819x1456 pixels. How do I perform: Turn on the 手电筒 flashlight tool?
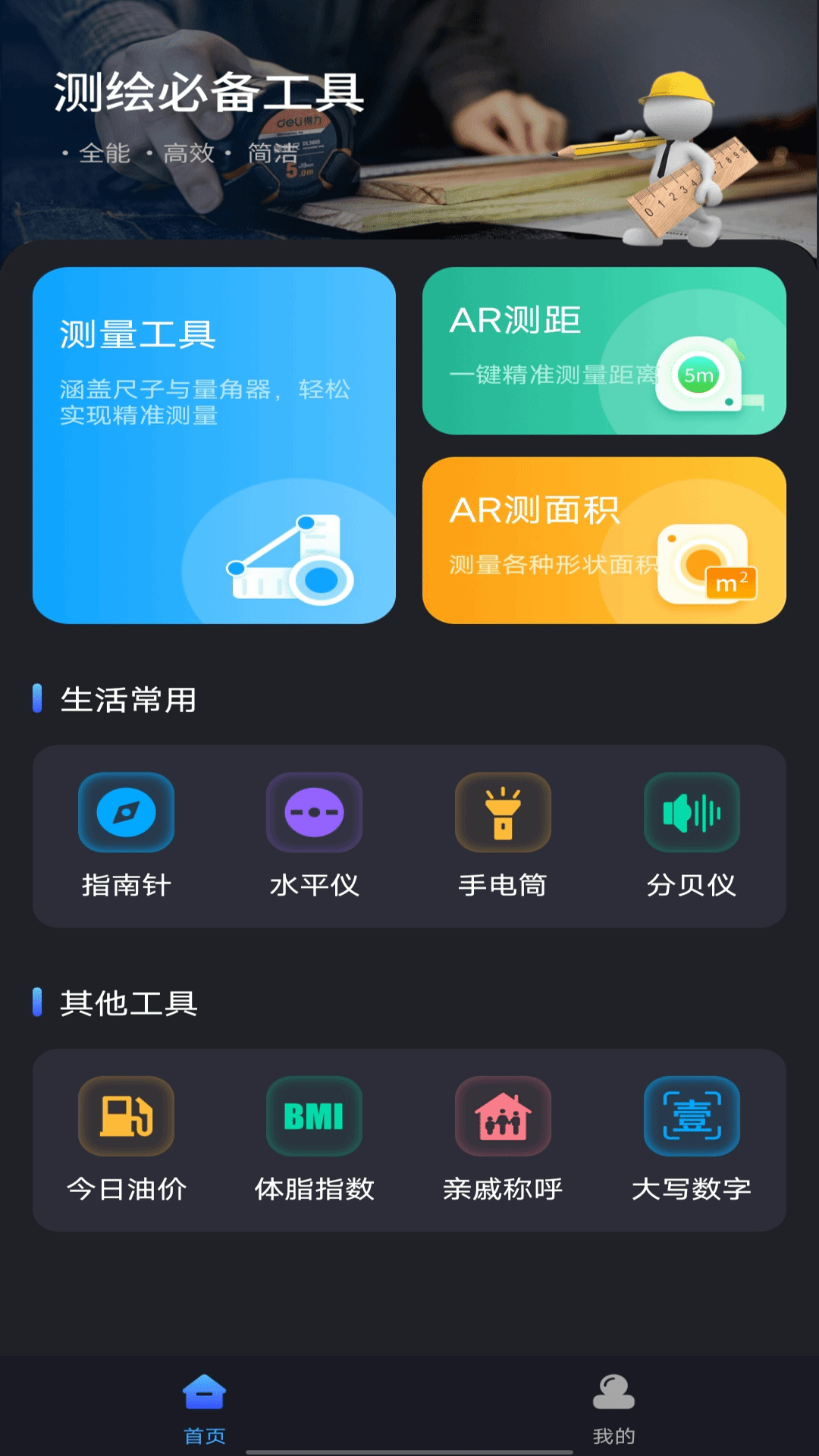[x=502, y=834]
